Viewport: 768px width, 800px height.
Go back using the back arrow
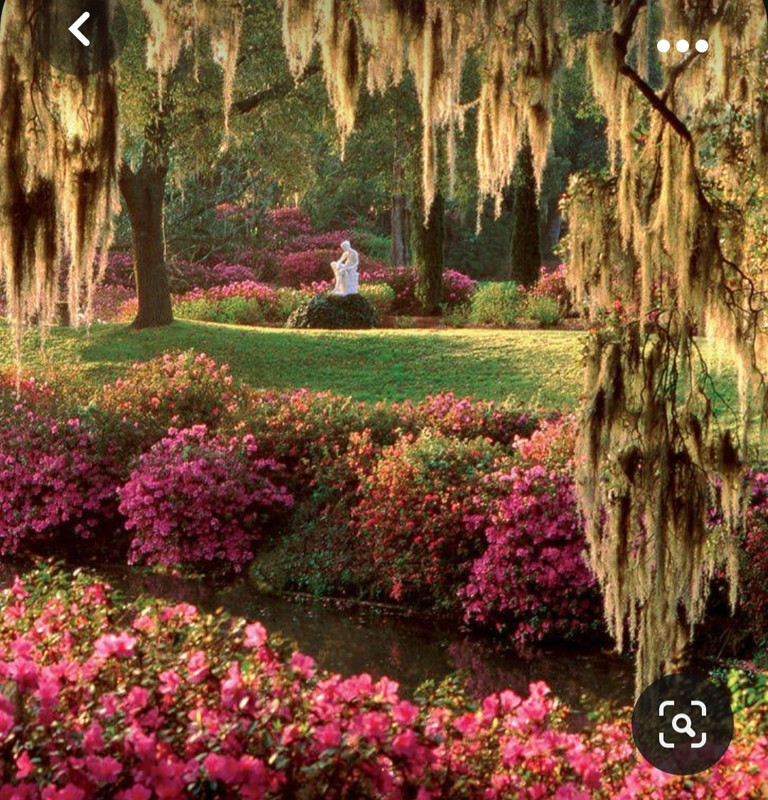(x=80, y=29)
